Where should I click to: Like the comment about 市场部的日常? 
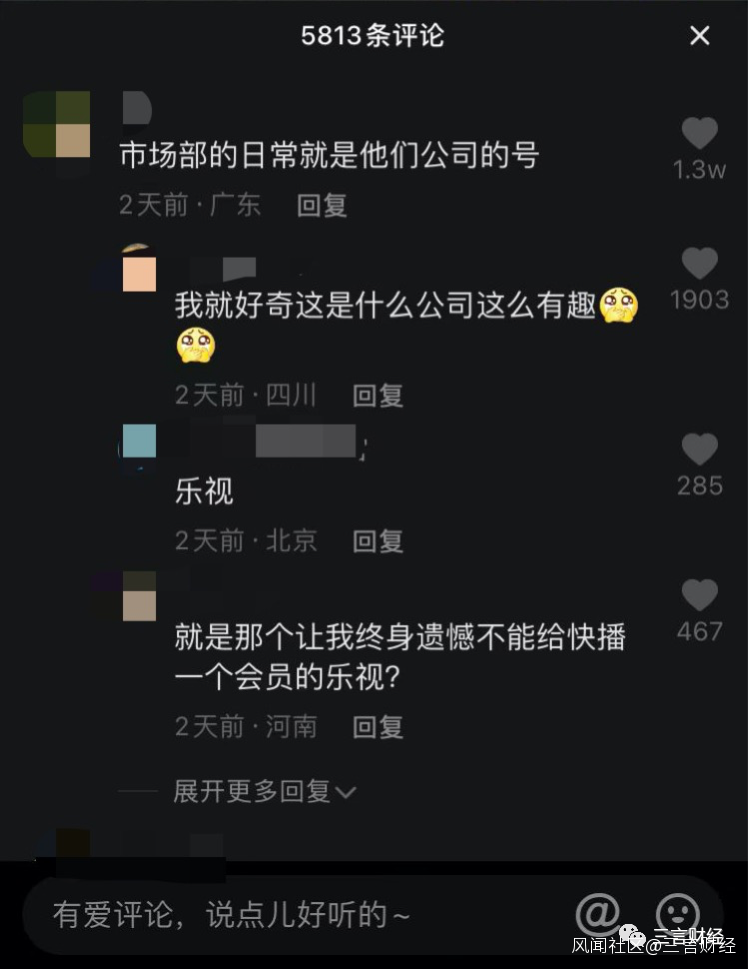click(x=699, y=133)
